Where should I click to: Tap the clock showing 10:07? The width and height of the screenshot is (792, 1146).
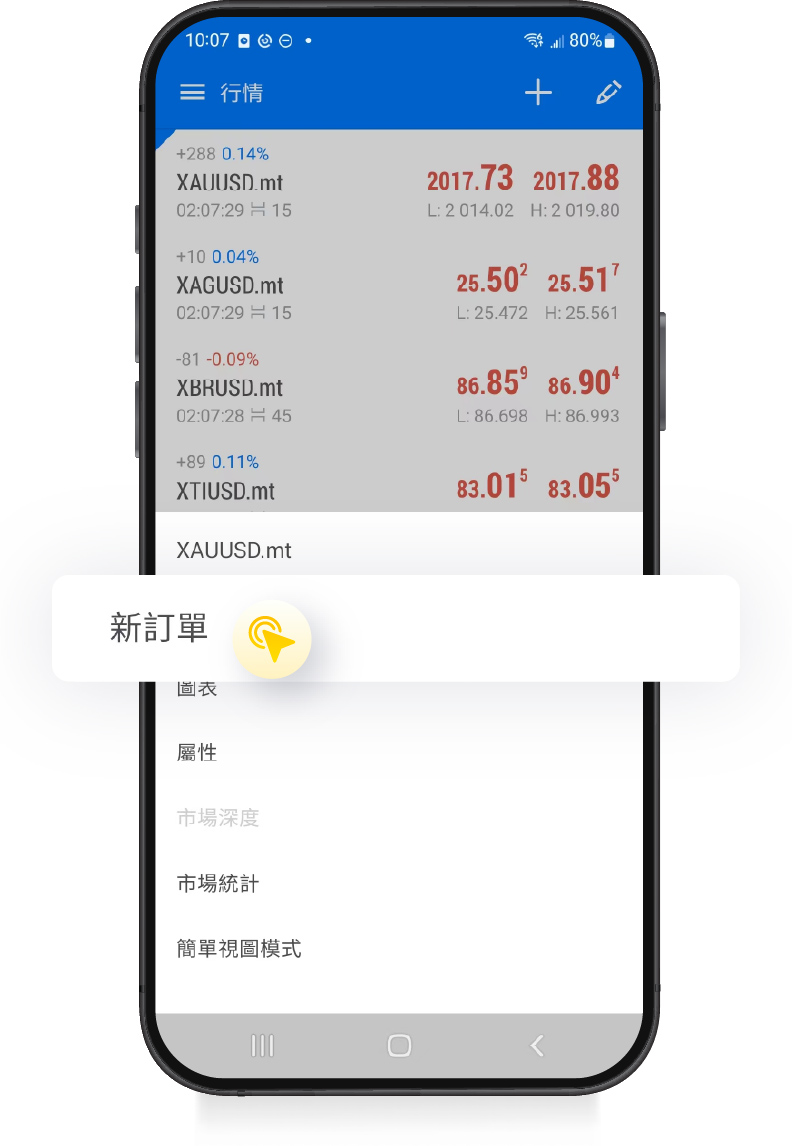click(200, 38)
